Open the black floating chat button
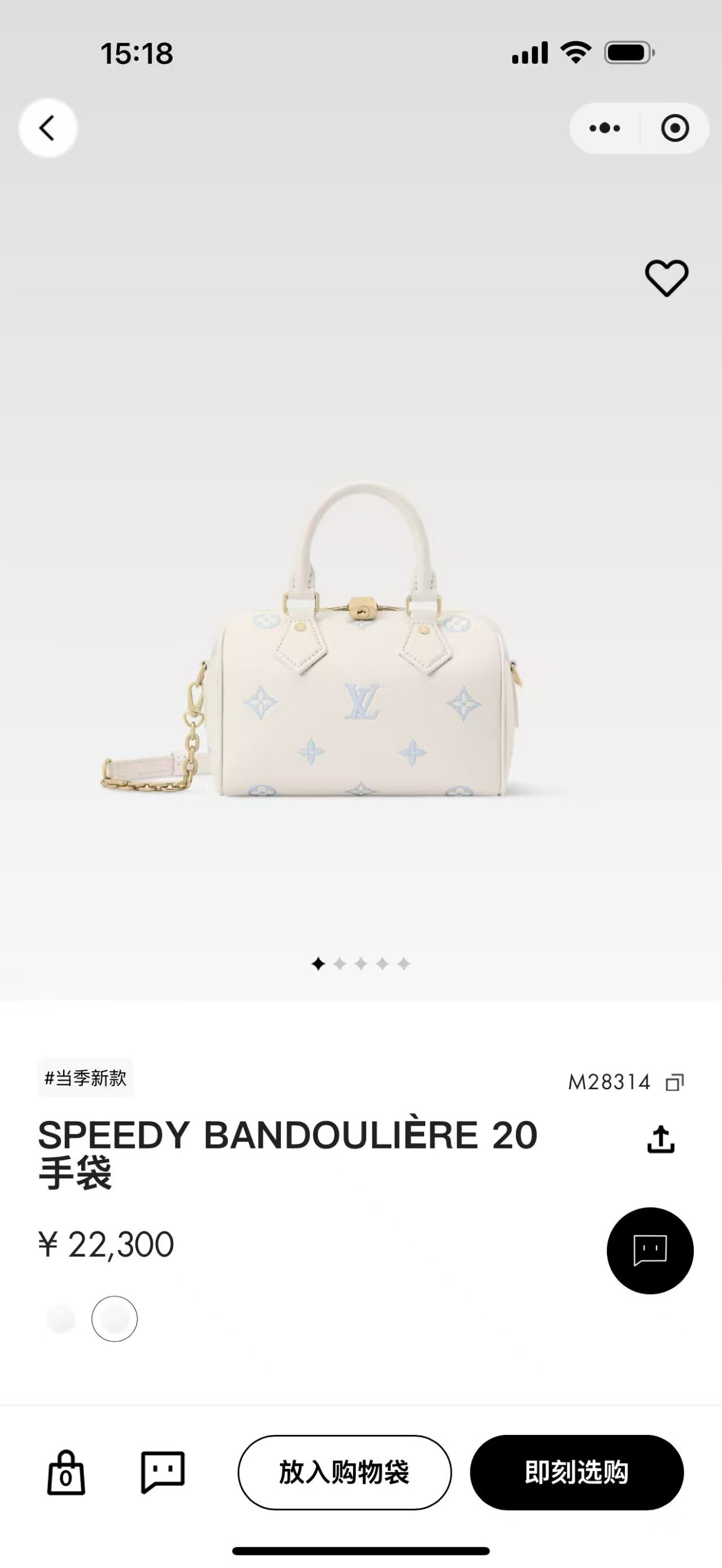Viewport: 722px width, 1568px height. point(650,1251)
